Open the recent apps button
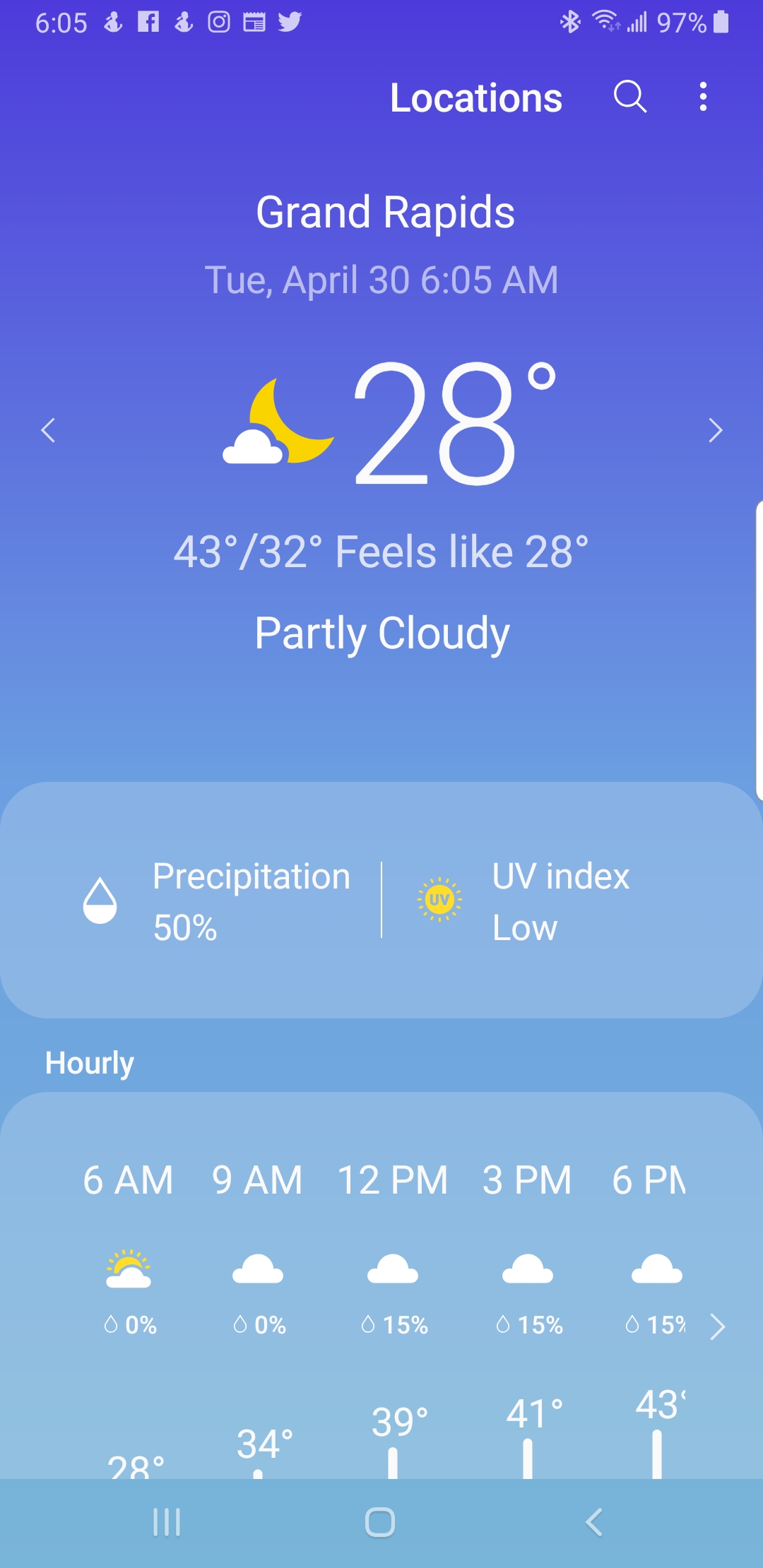The height and width of the screenshot is (1568, 763). (x=167, y=1522)
